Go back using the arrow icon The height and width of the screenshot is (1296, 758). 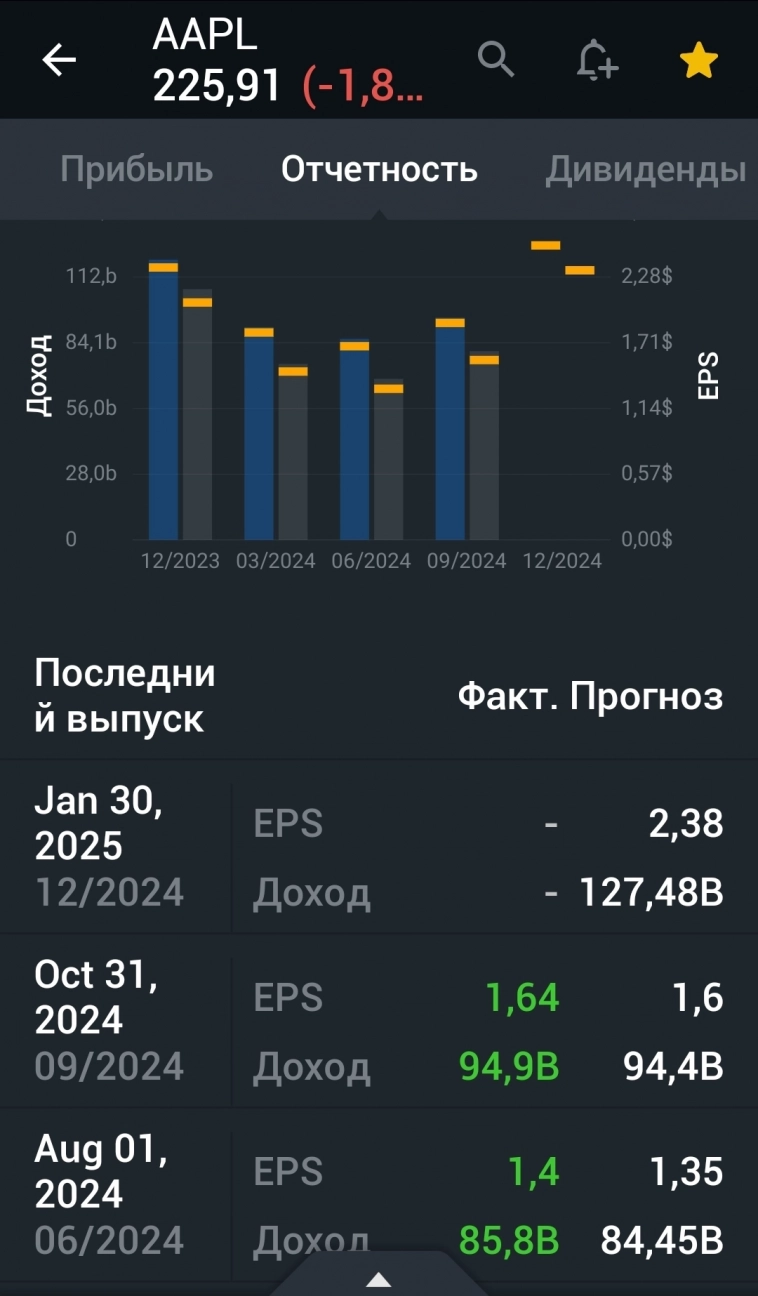tap(59, 61)
